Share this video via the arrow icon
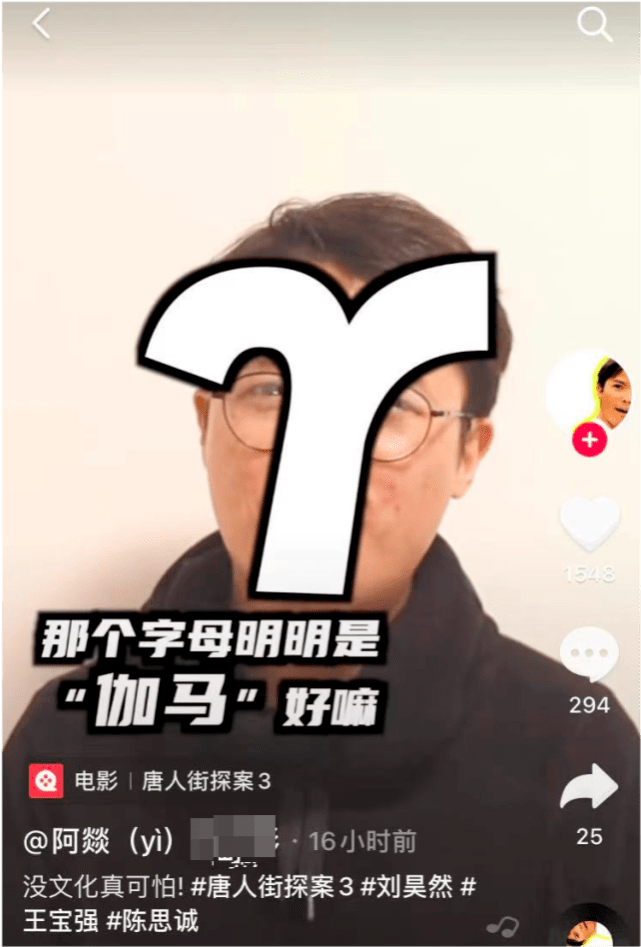 589,788
